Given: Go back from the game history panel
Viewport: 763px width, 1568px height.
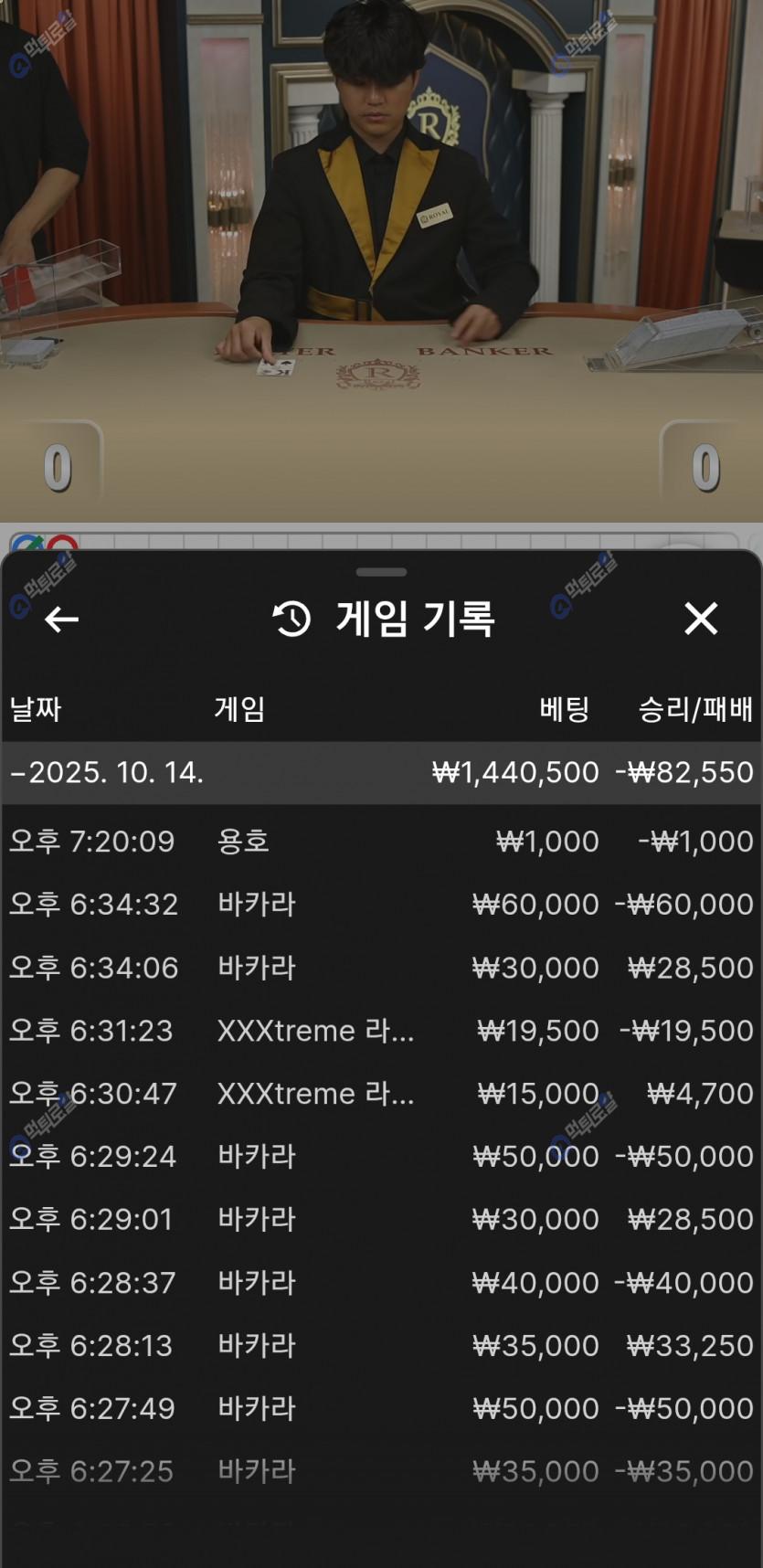Looking at the screenshot, I should click(x=61, y=620).
